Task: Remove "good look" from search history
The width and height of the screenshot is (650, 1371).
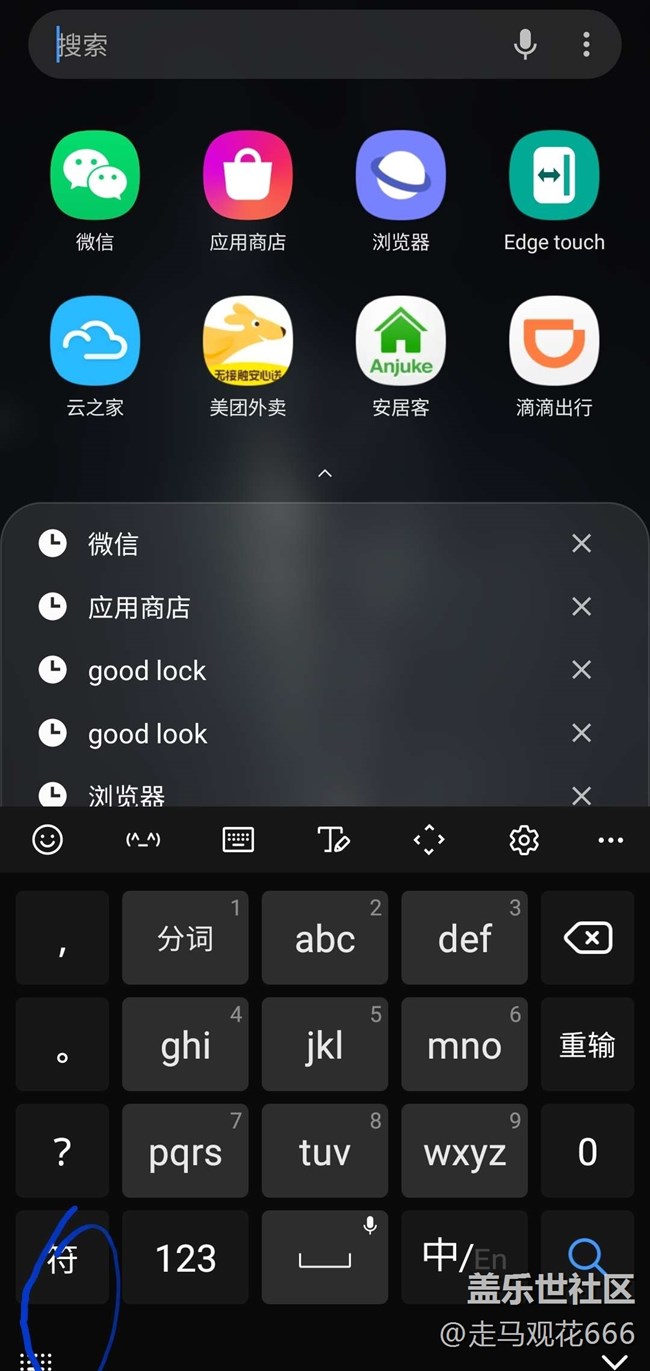Action: [581, 733]
